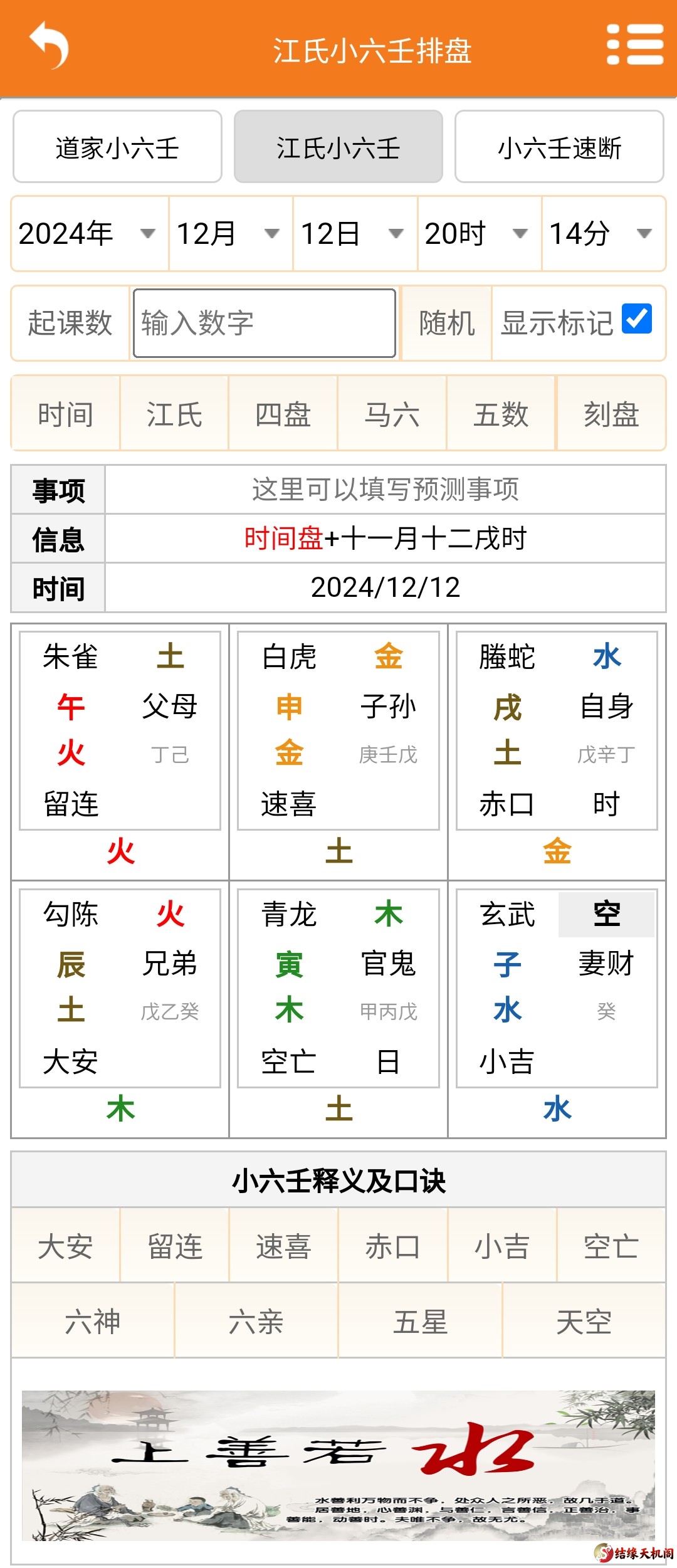The width and height of the screenshot is (677, 1568).
Task: Tap the 随机 random button
Action: [x=446, y=324]
